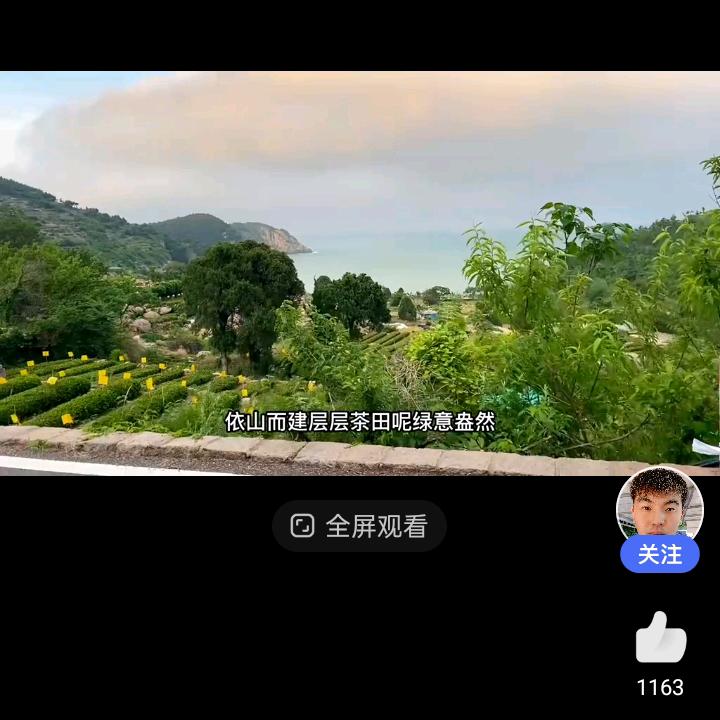
Task: Like the video with thumbs-up icon
Action: pyautogui.click(x=661, y=638)
